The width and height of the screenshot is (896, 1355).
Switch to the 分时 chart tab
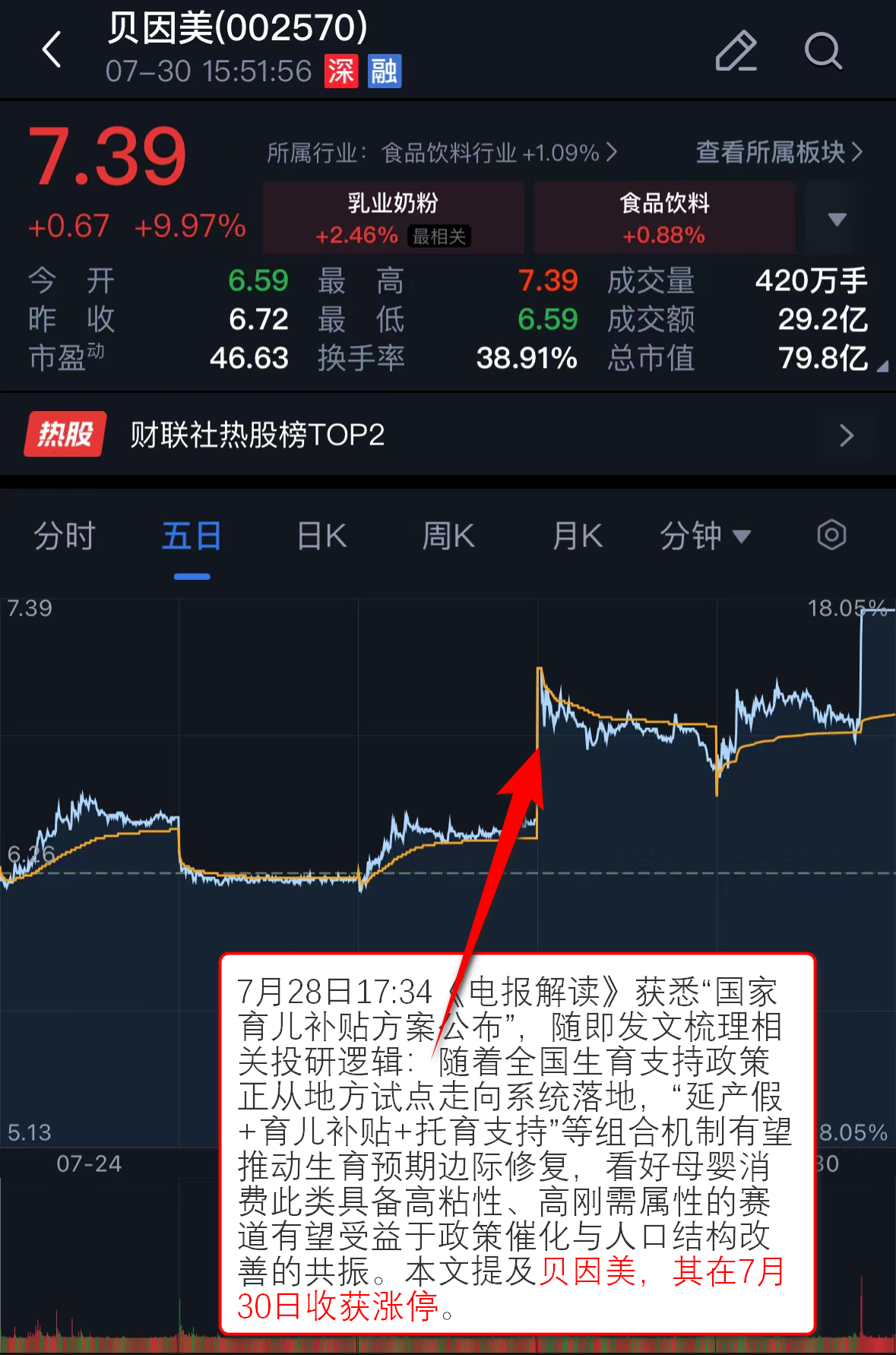[64, 537]
